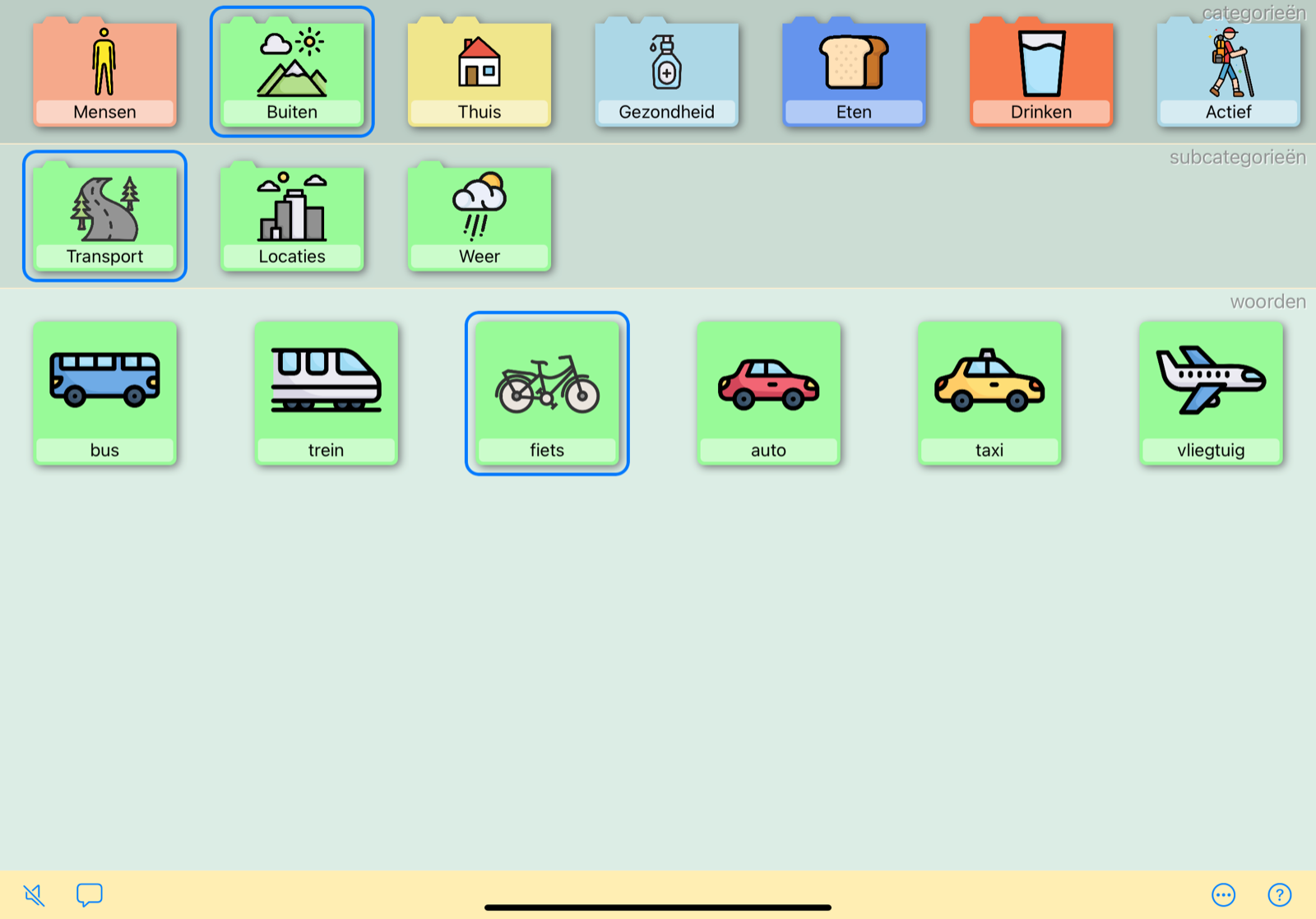Select the Buiten category folder
1316x919 pixels.
coord(292,72)
